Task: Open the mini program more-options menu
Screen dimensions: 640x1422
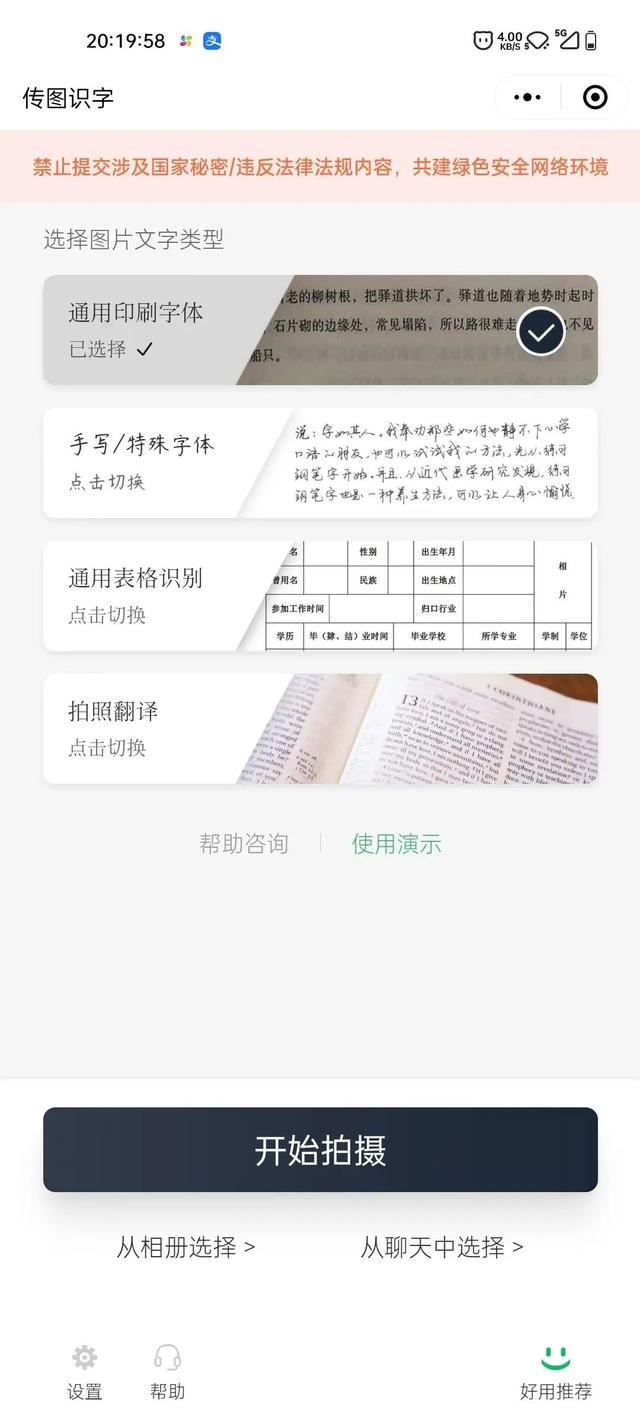Action: tap(527, 97)
